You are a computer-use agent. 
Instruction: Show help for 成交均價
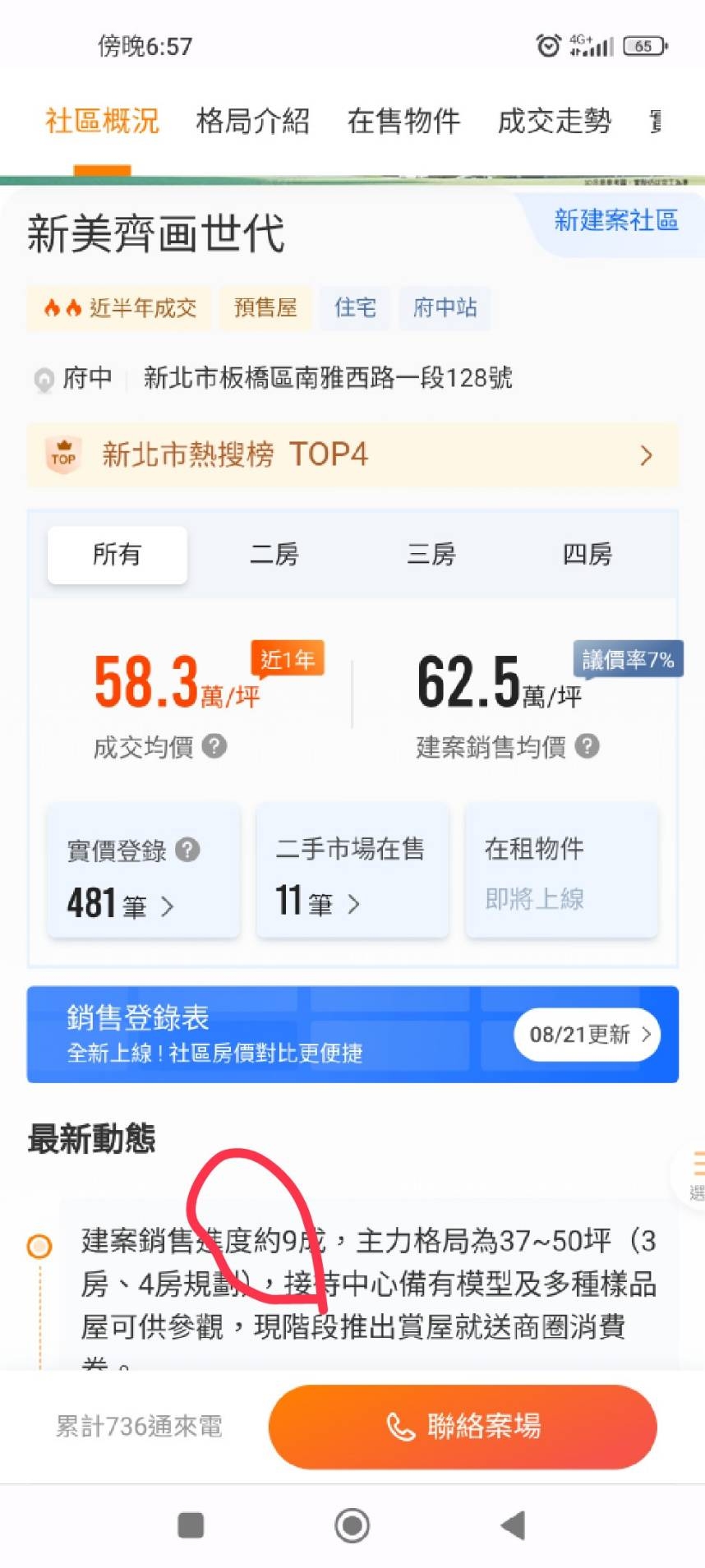(214, 746)
